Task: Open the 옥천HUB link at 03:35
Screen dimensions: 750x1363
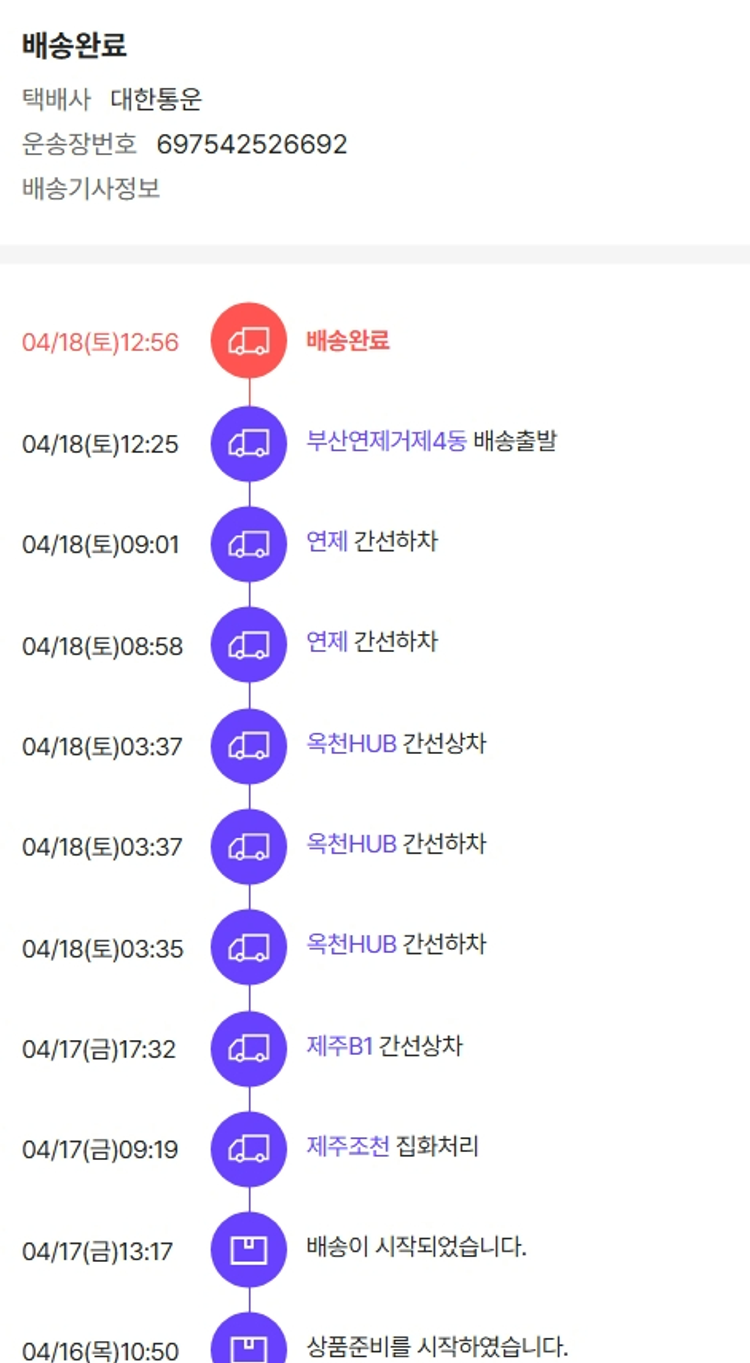Action: [x=351, y=944]
